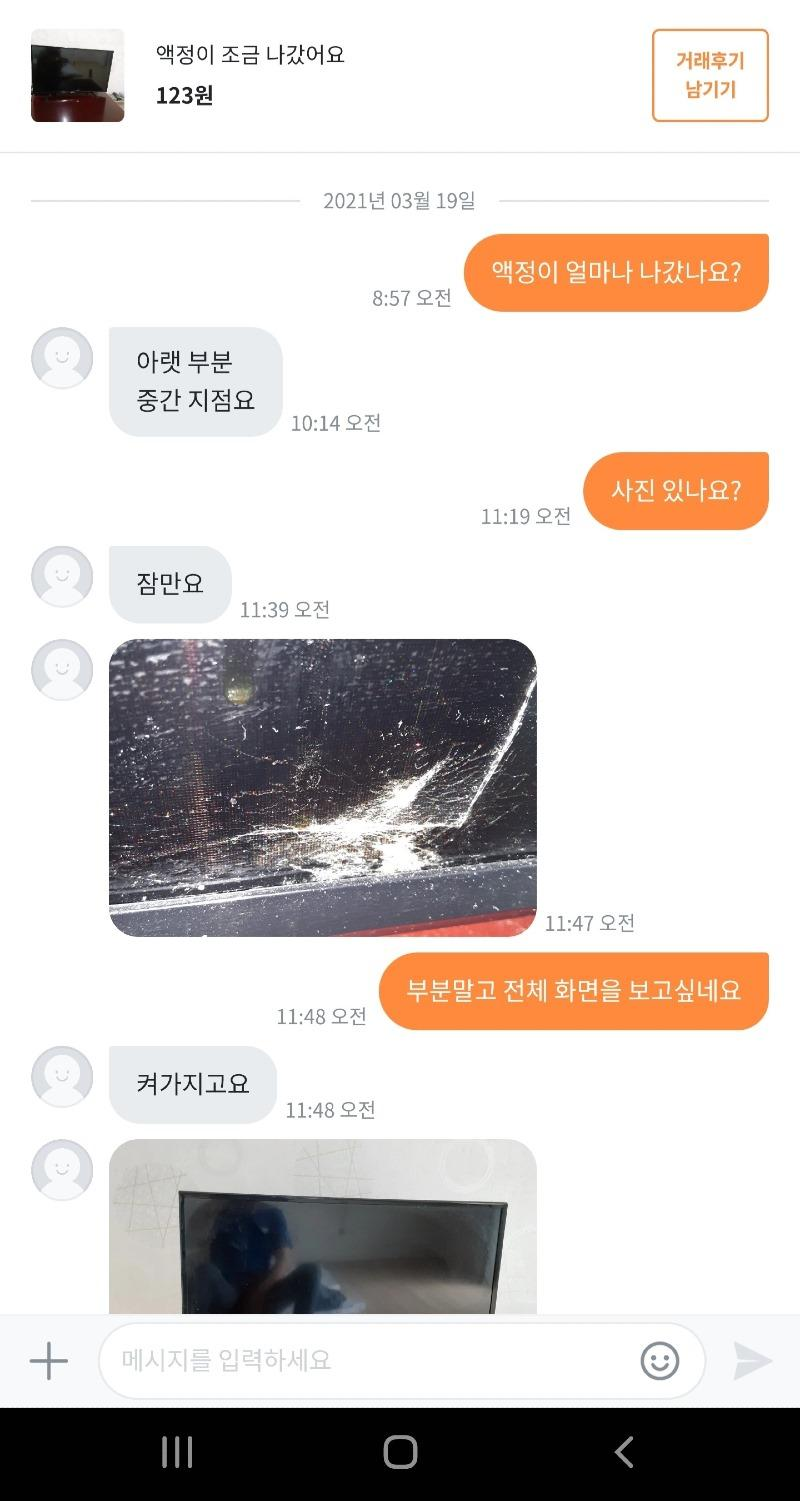
Task: Open the emoji picker
Action: 659,1360
